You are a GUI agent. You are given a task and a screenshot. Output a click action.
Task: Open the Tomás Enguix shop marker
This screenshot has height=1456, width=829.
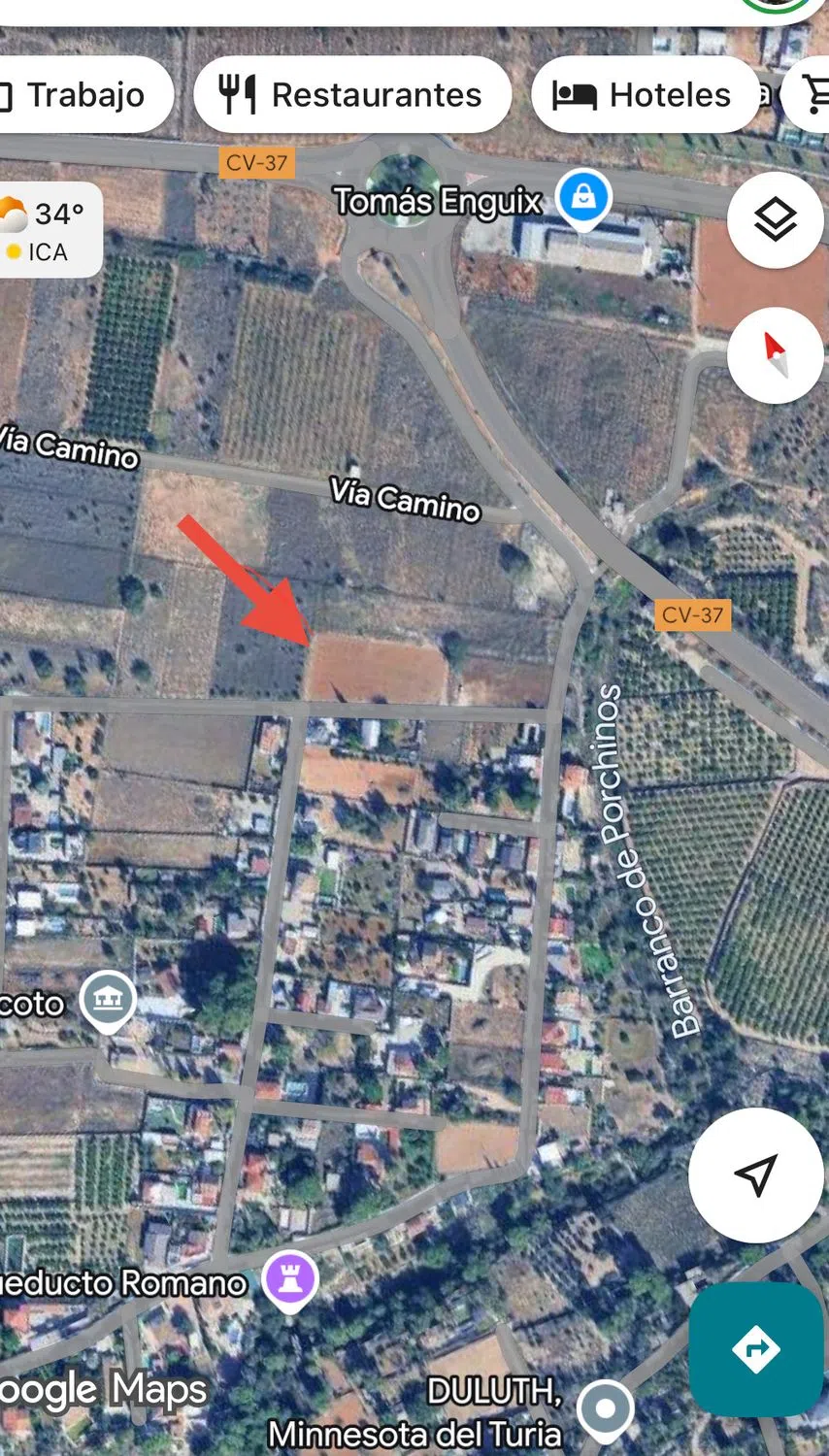point(583,198)
